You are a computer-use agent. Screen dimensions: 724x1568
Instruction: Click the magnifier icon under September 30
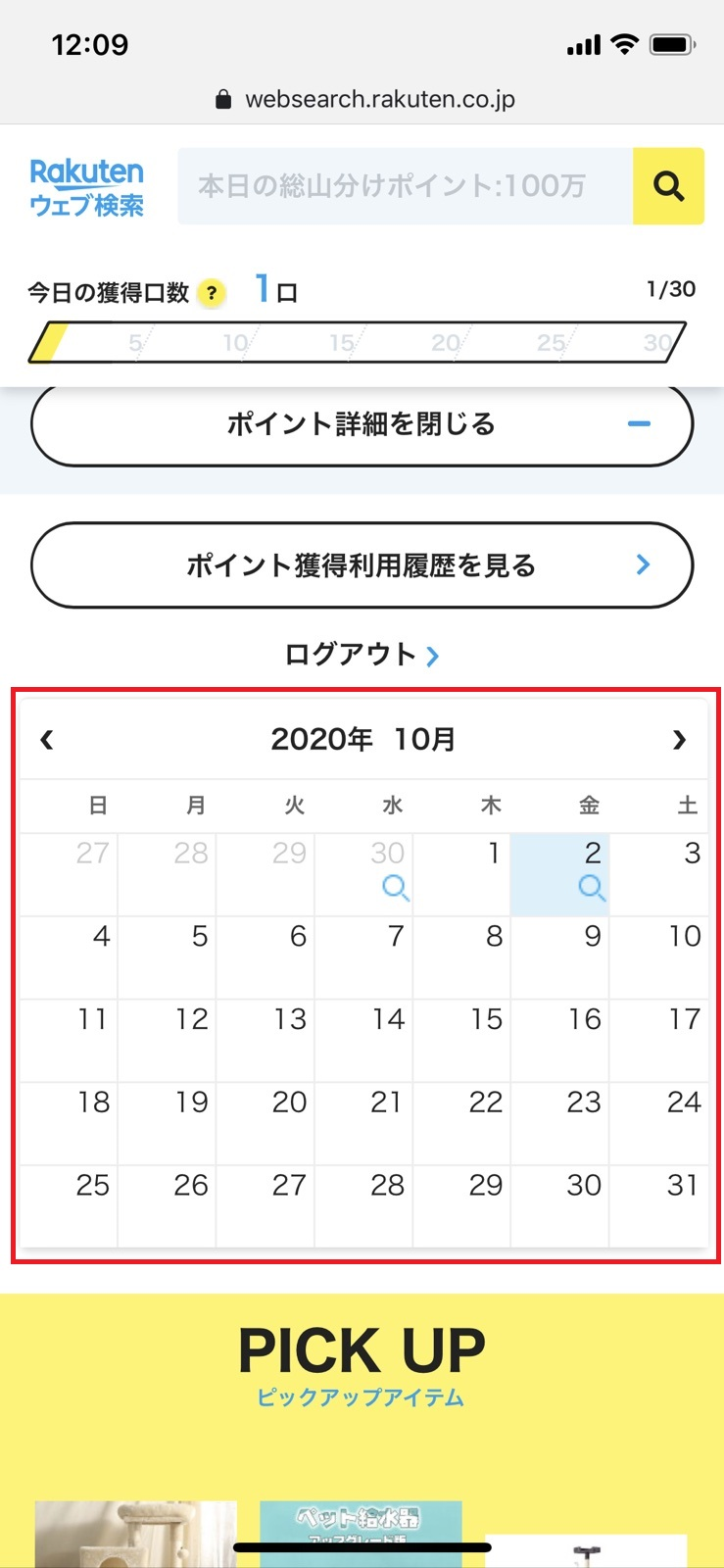[396, 890]
